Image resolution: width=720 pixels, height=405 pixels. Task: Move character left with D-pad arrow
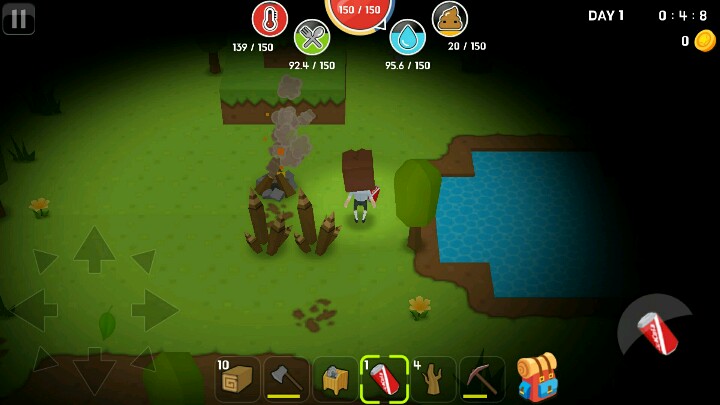(x=33, y=310)
